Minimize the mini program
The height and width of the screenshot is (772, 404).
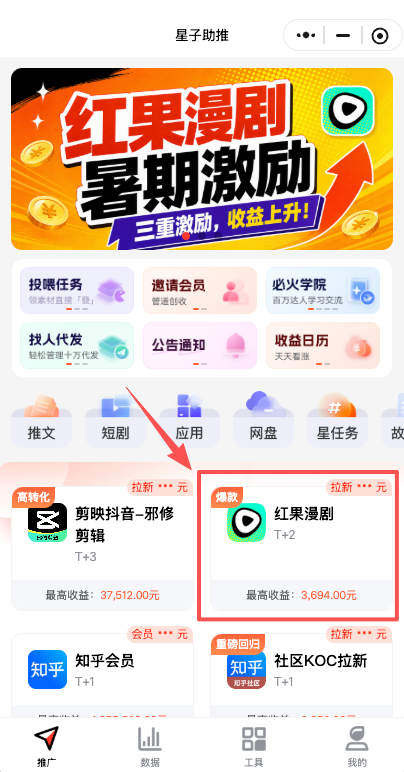(343, 35)
